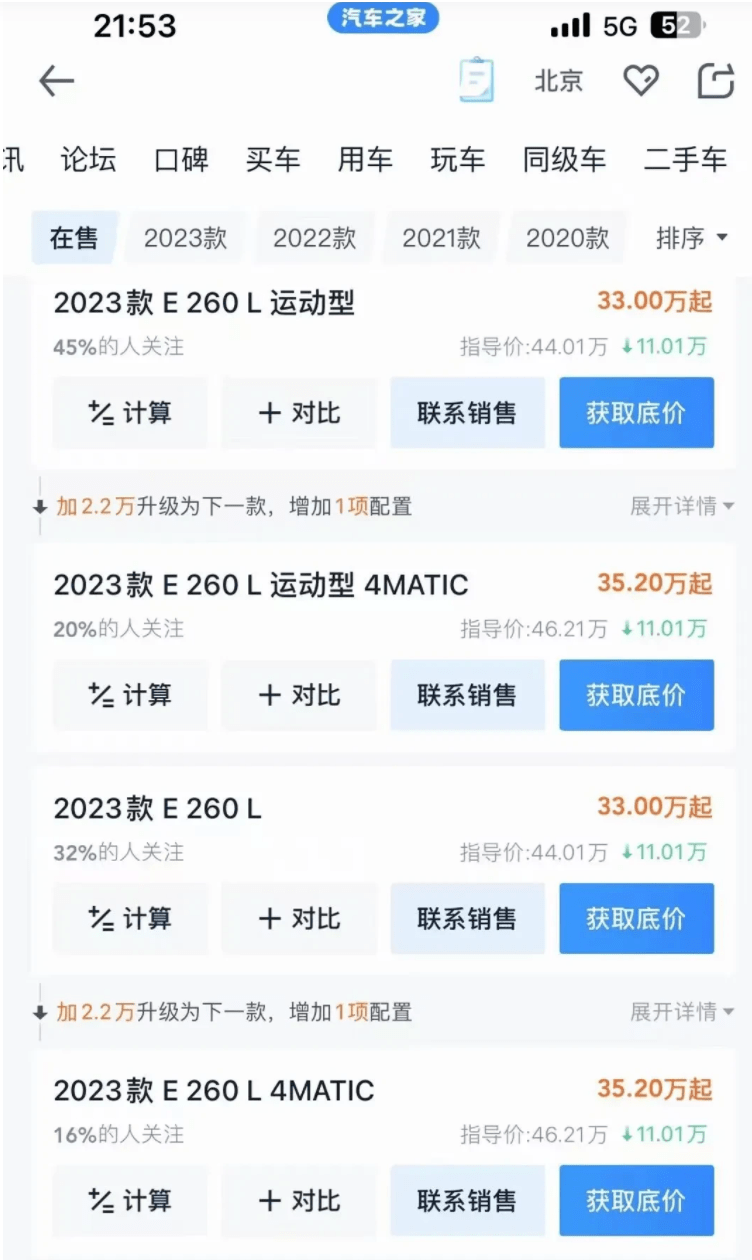The width and height of the screenshot is (752, 1260).
Task: Change city from 北京
Action: coord(558,81)
